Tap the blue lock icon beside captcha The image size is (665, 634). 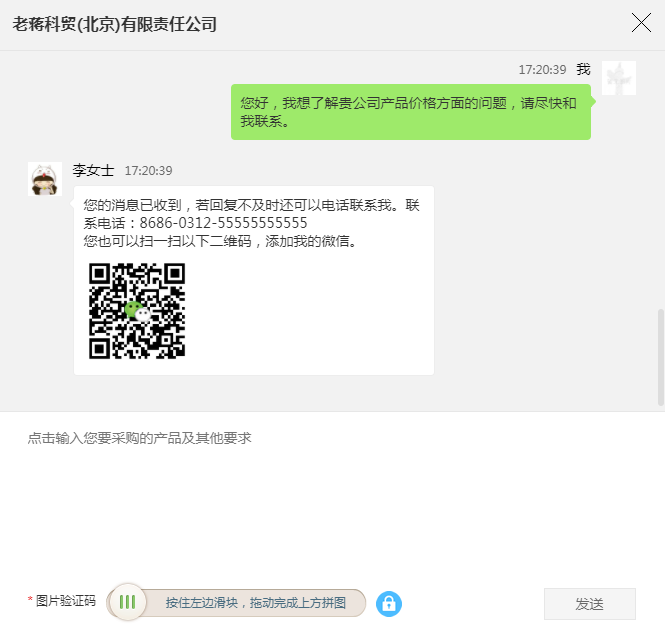[388, 603]
